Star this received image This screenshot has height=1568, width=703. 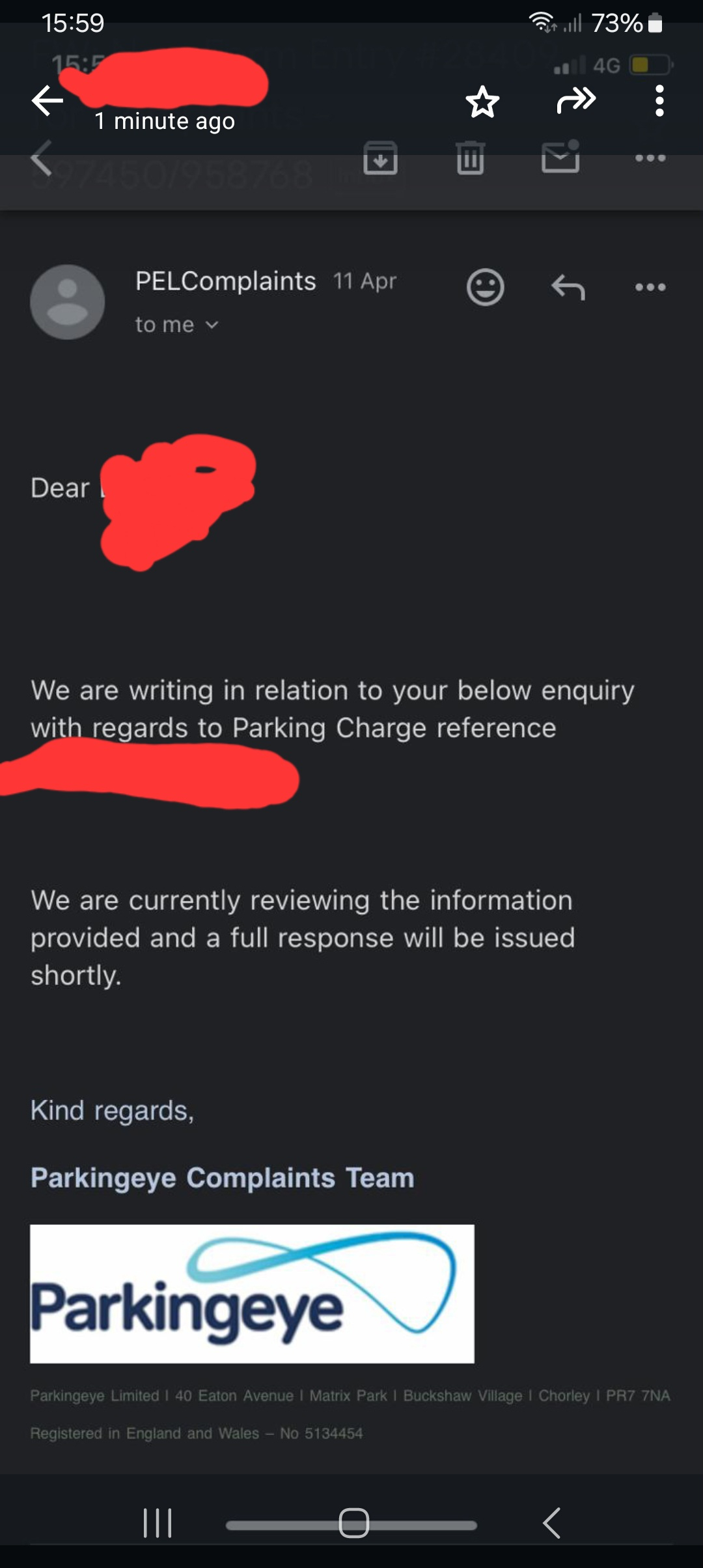click(482, 102)
